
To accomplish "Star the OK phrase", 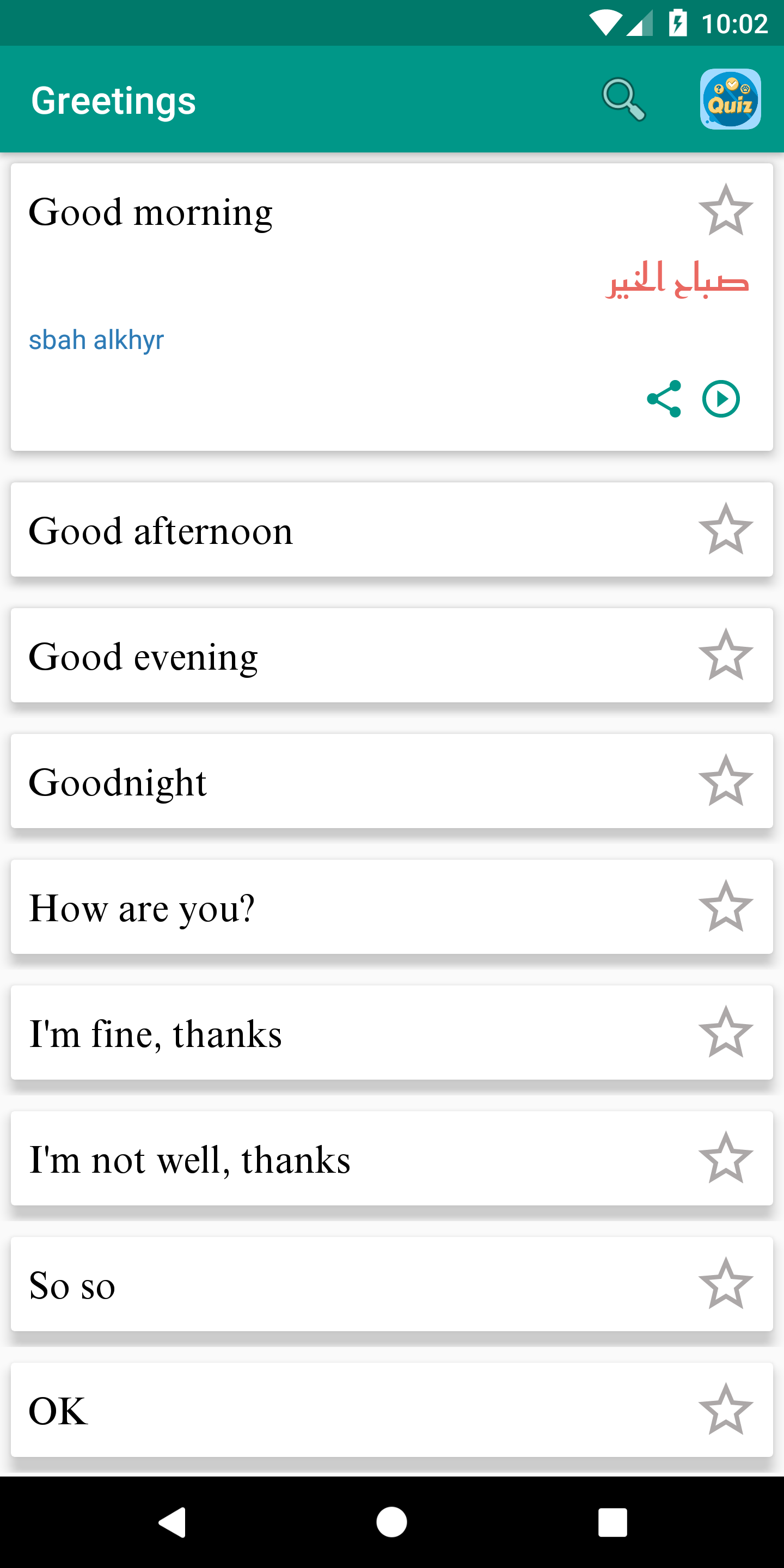I will coord(726,1409).
